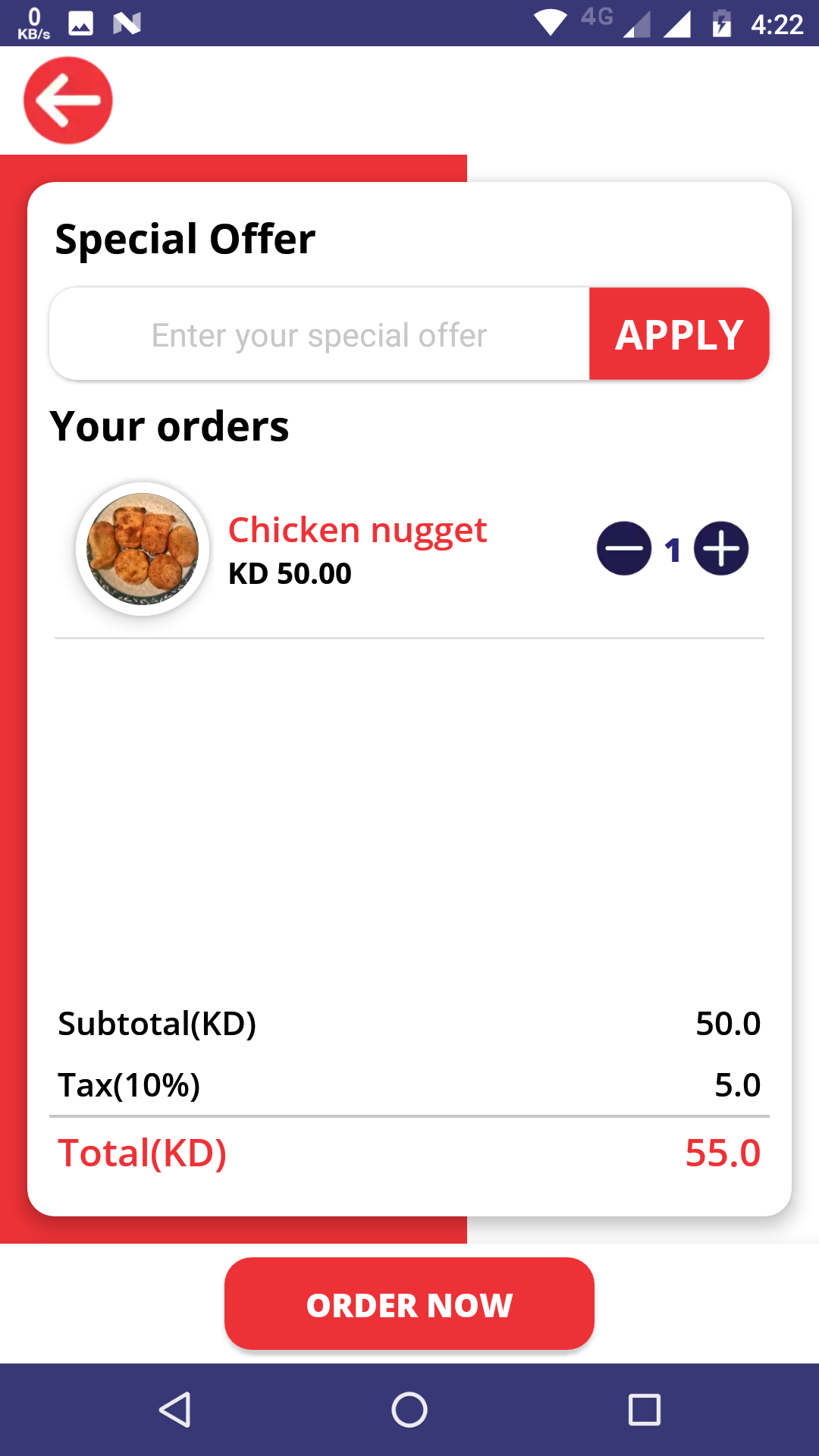
Task: Increase Chicken nugget quantity
Action: click(x=721, y=548)
